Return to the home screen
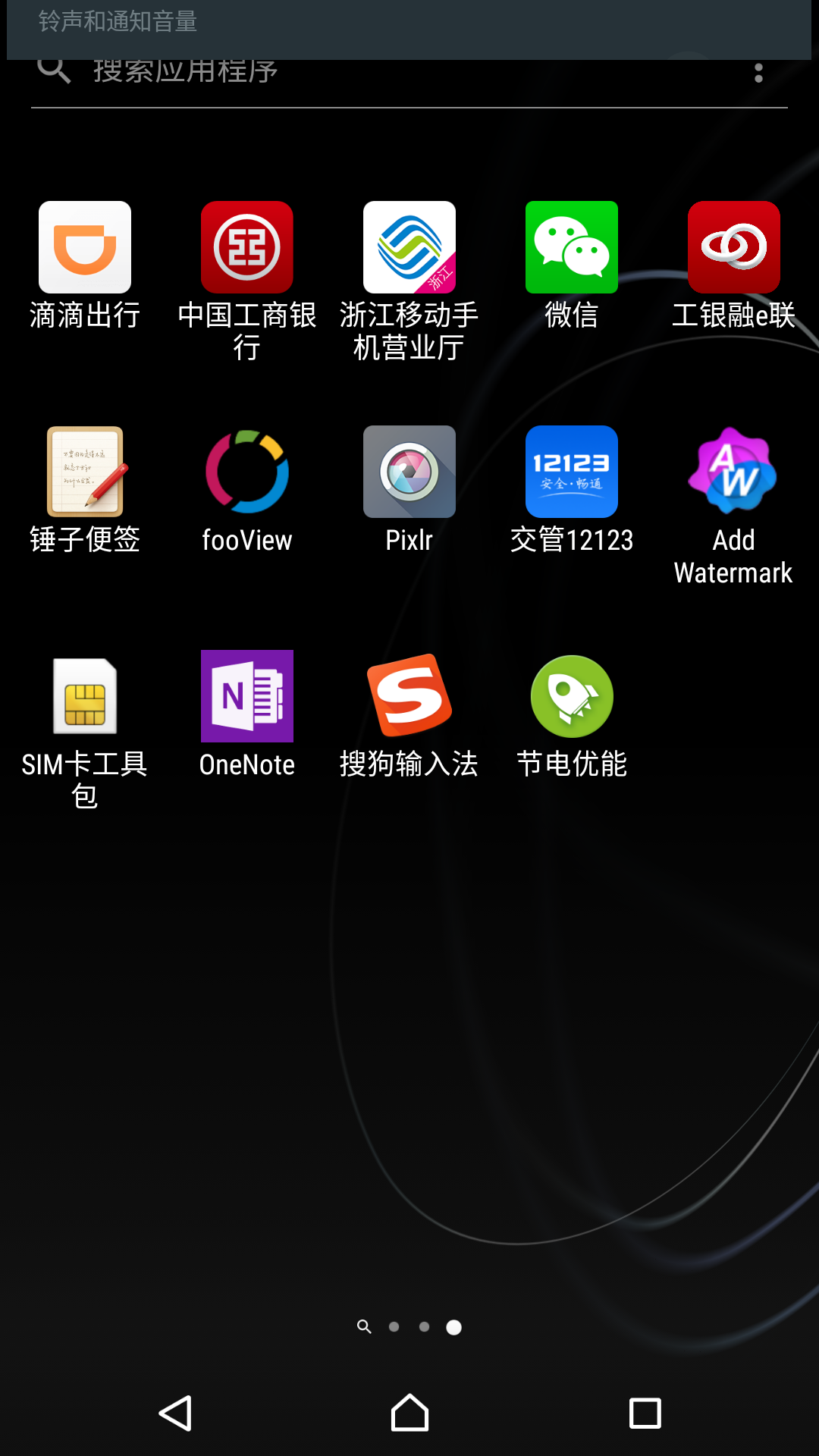Image resolution: width=819 pixels, height=1456 pixels. pos(409,1413)
